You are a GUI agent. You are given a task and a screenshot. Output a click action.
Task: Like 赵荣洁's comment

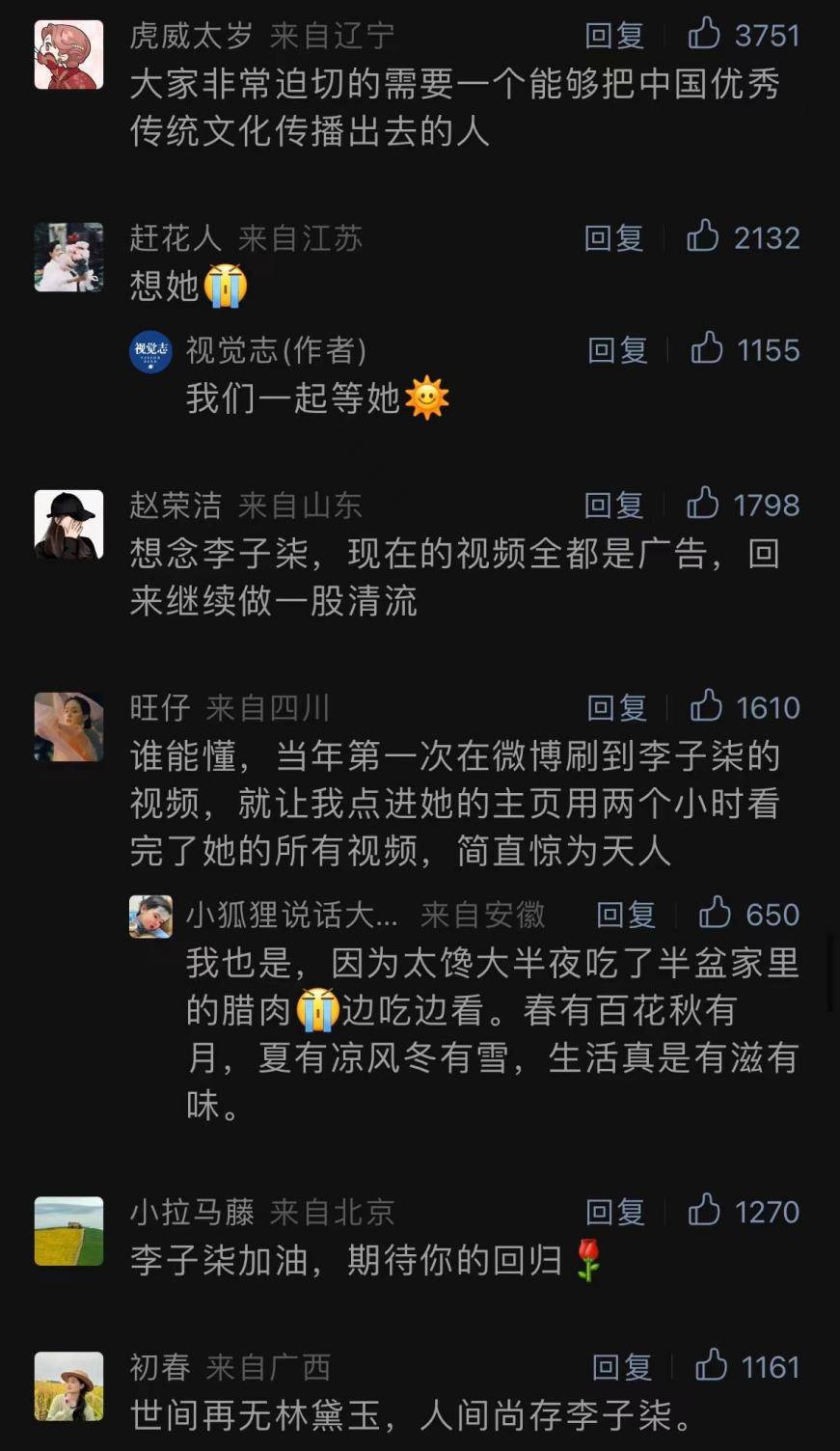click(x=703, y=504)
